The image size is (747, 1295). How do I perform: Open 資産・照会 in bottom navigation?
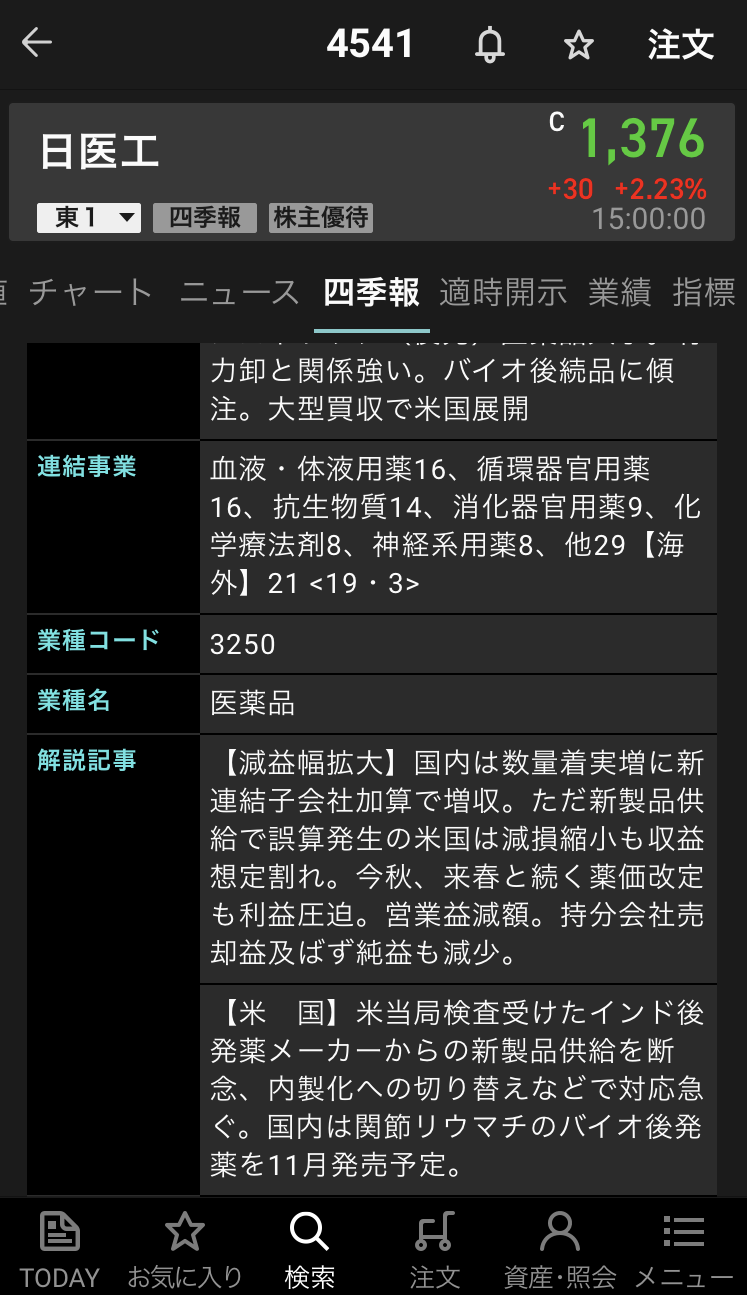point(559,1248)
